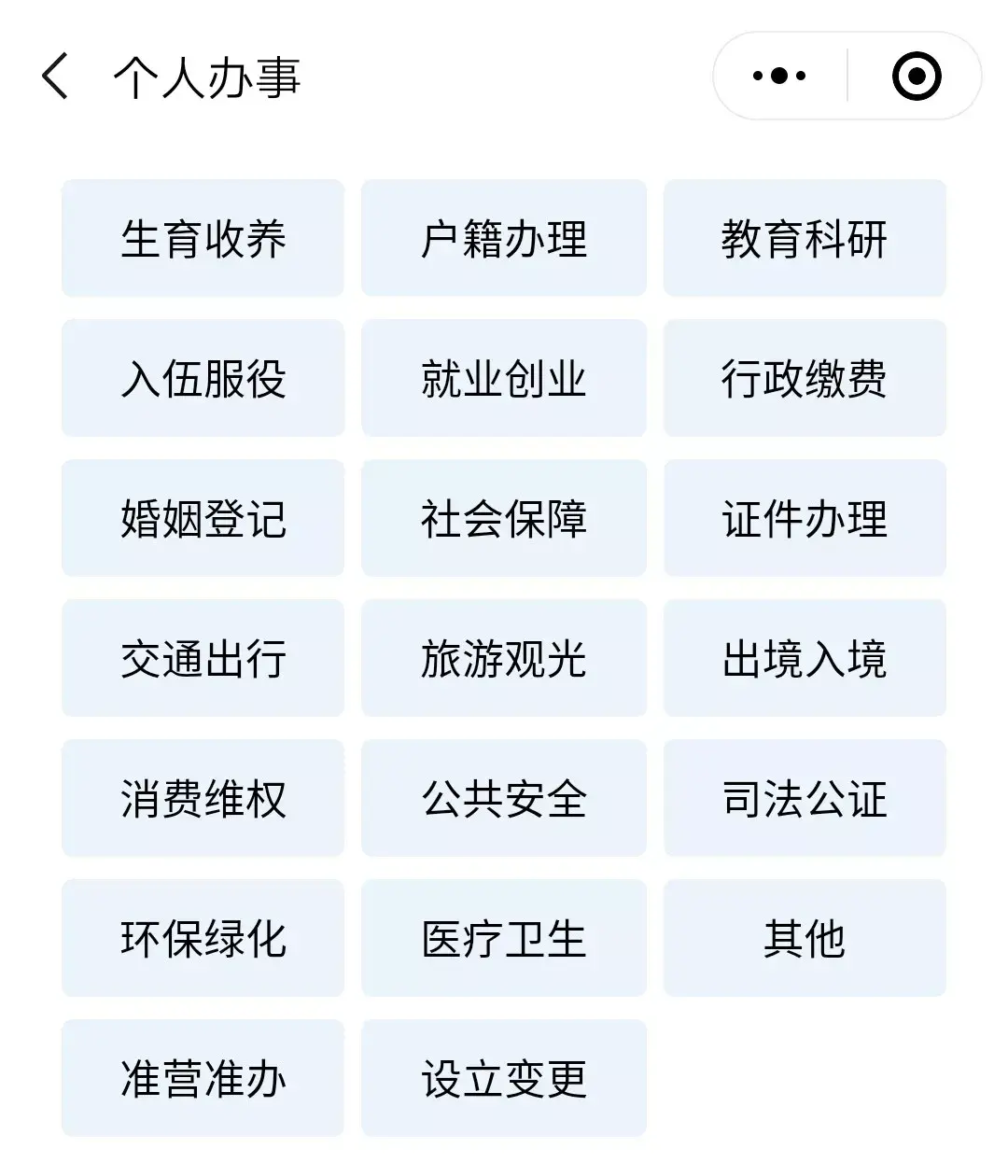
Task: Select 婚姻登记 category
Action: [203, 519]
